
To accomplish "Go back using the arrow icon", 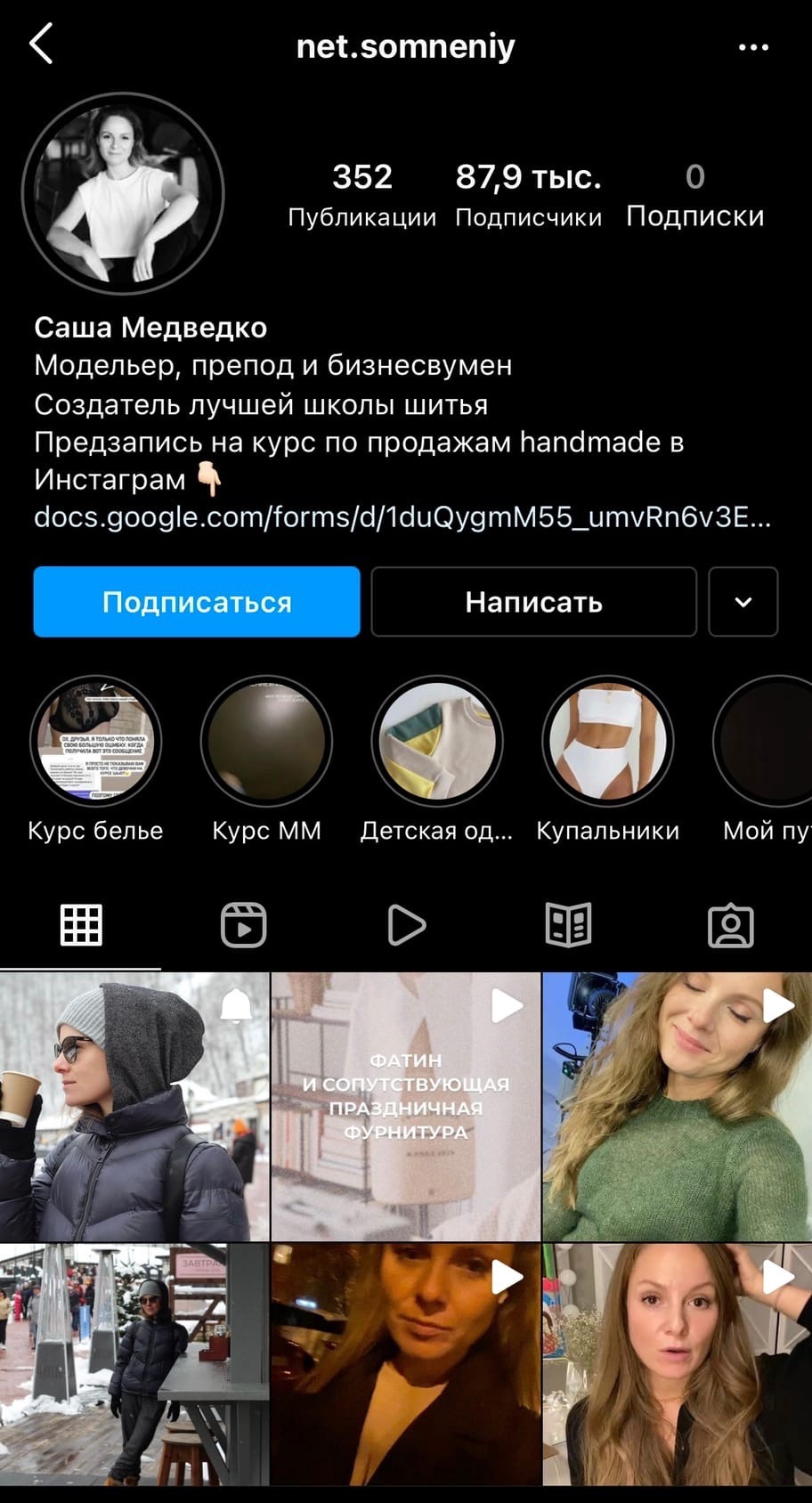I will click(42, 44).
